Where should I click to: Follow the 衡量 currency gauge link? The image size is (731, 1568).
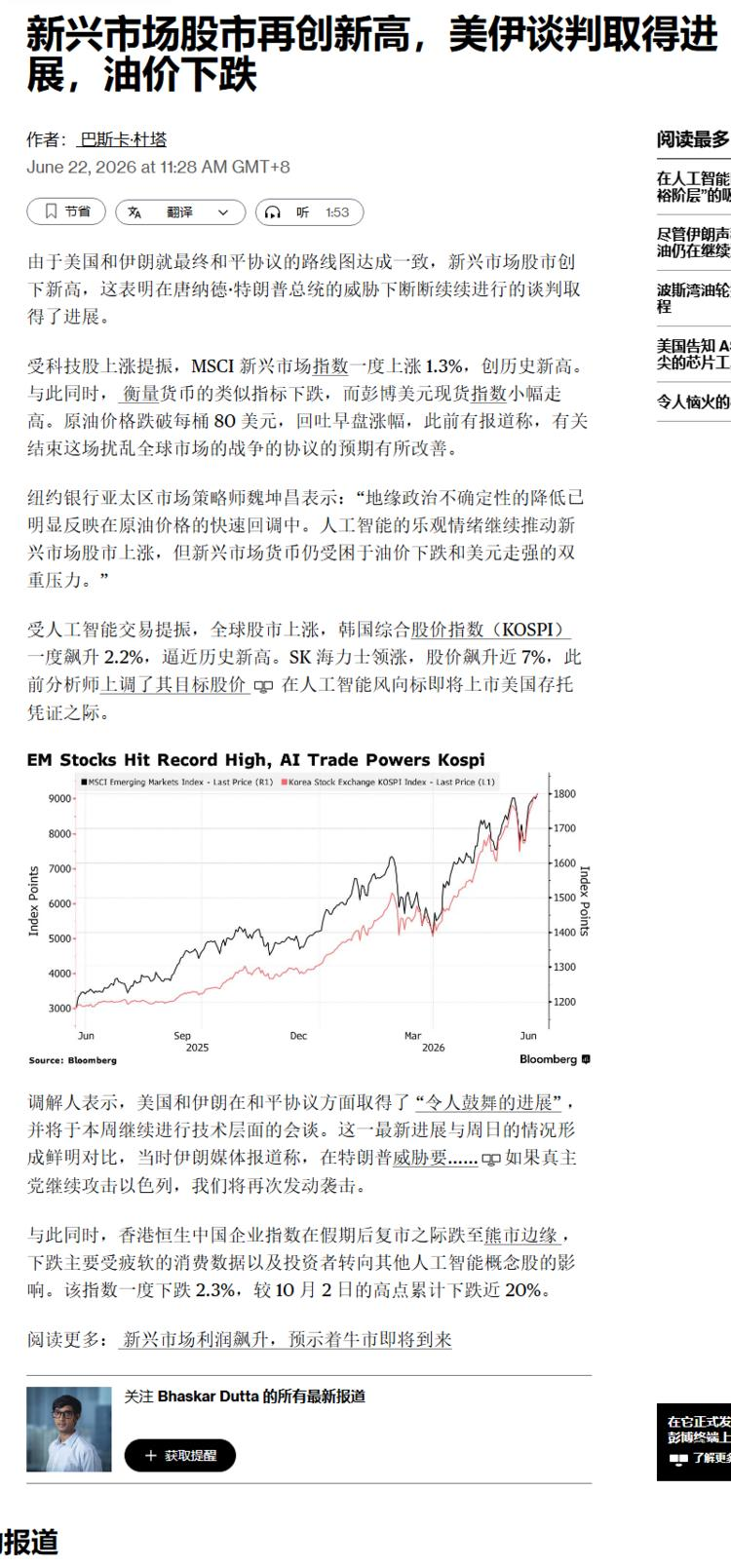(139, 394)
